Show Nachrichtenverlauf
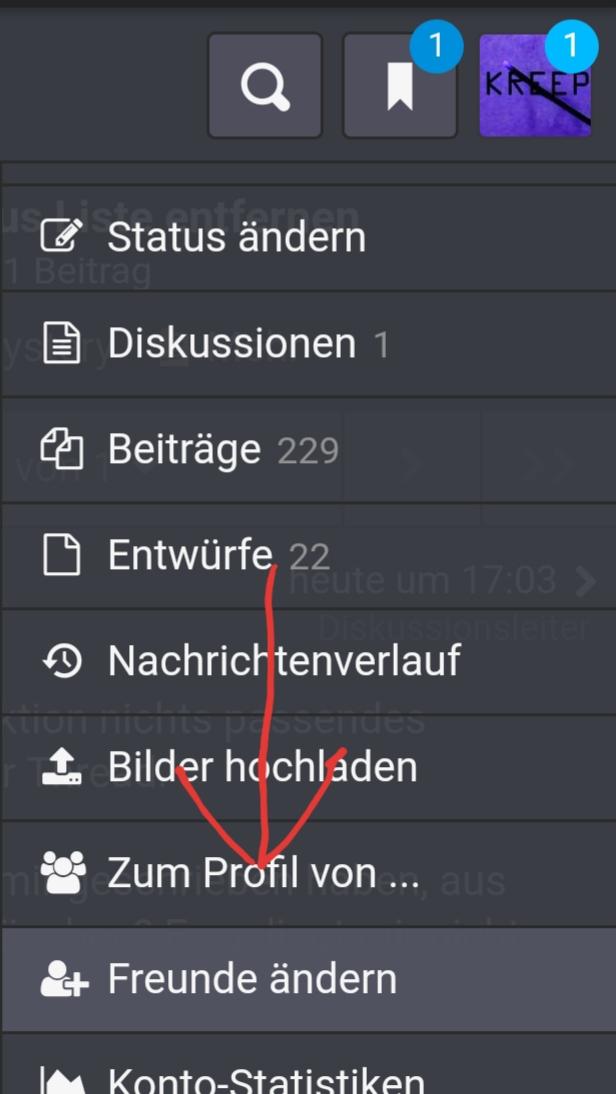This screenshot has width=616, height=1094. click(x=283, y=661)
